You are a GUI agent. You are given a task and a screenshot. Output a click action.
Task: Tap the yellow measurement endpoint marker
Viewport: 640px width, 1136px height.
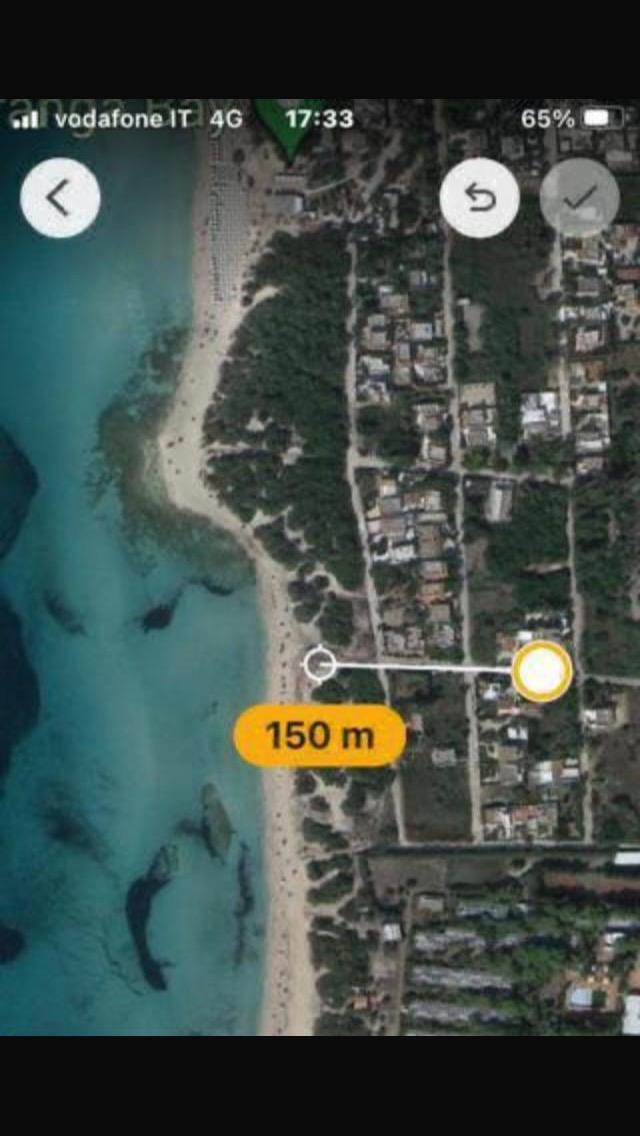click(542, 672)
